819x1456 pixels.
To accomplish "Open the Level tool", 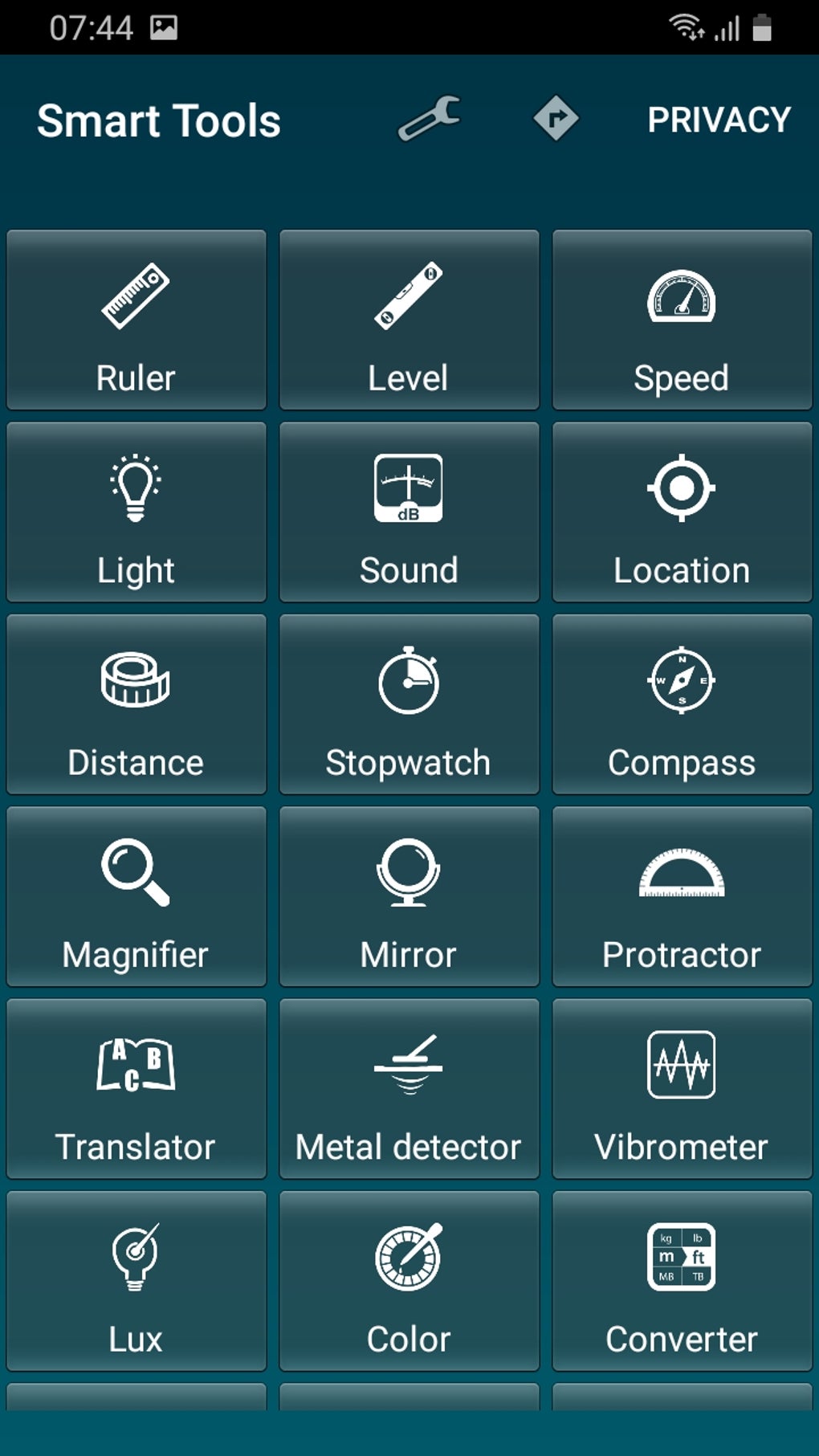I will (409, 320).
